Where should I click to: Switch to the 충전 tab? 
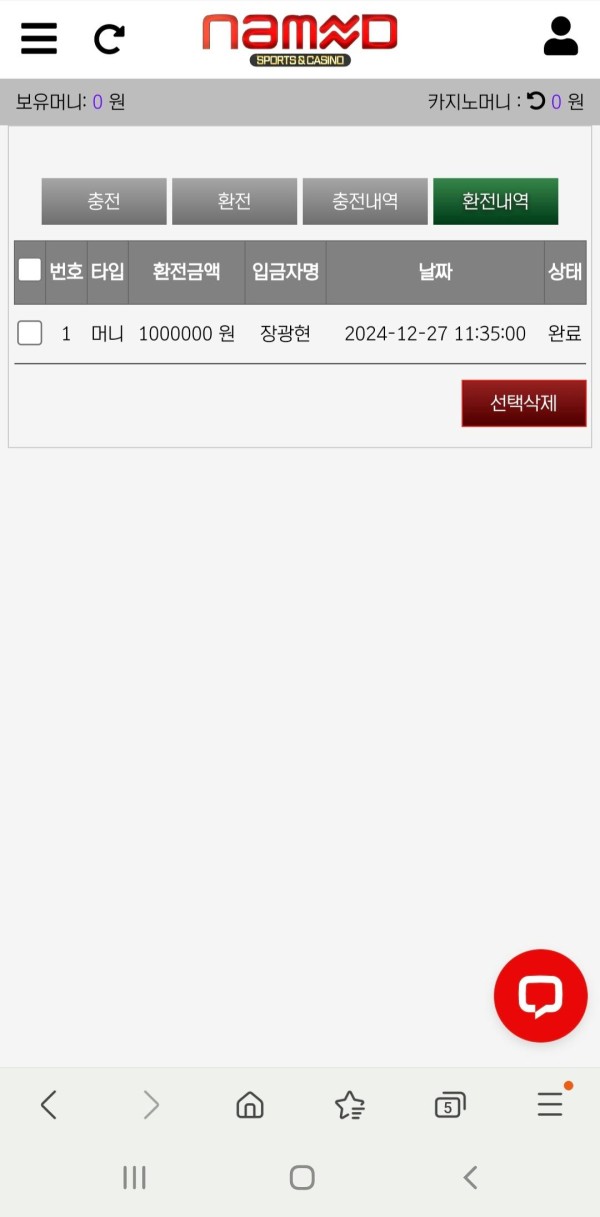pyautogui.click(x=104, y=201)
